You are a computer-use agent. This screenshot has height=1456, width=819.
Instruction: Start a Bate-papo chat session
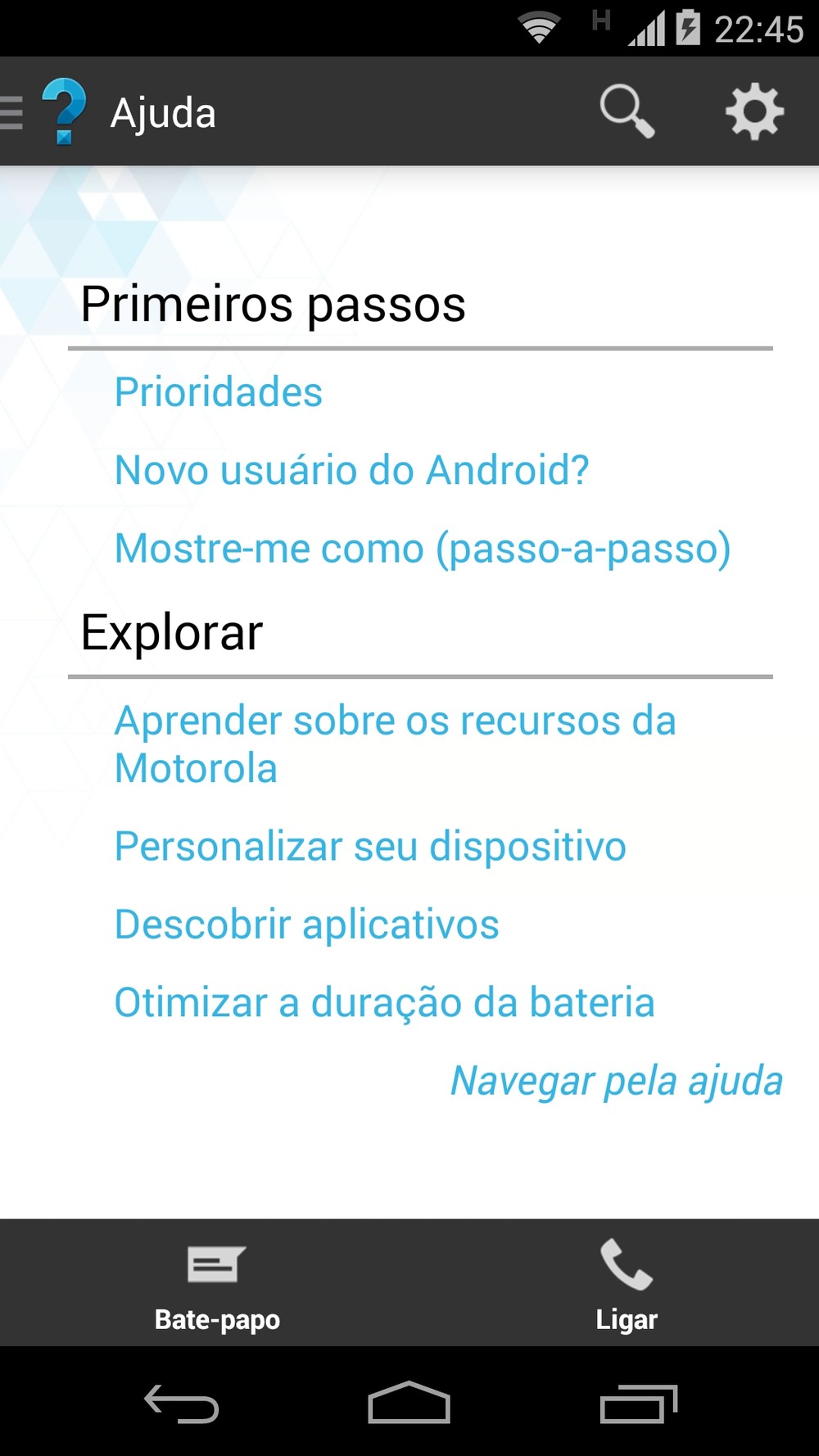217,1283
